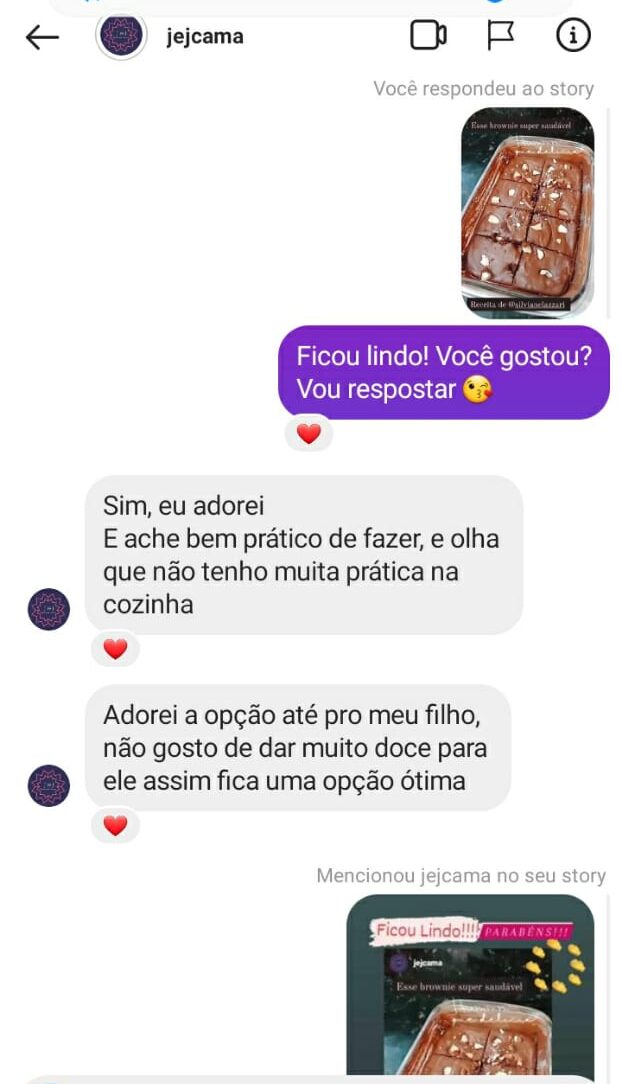620x1084 pixels.
Task: Tap heart reaction under 'Sim, eu adorei'
Action: [115, 649]
